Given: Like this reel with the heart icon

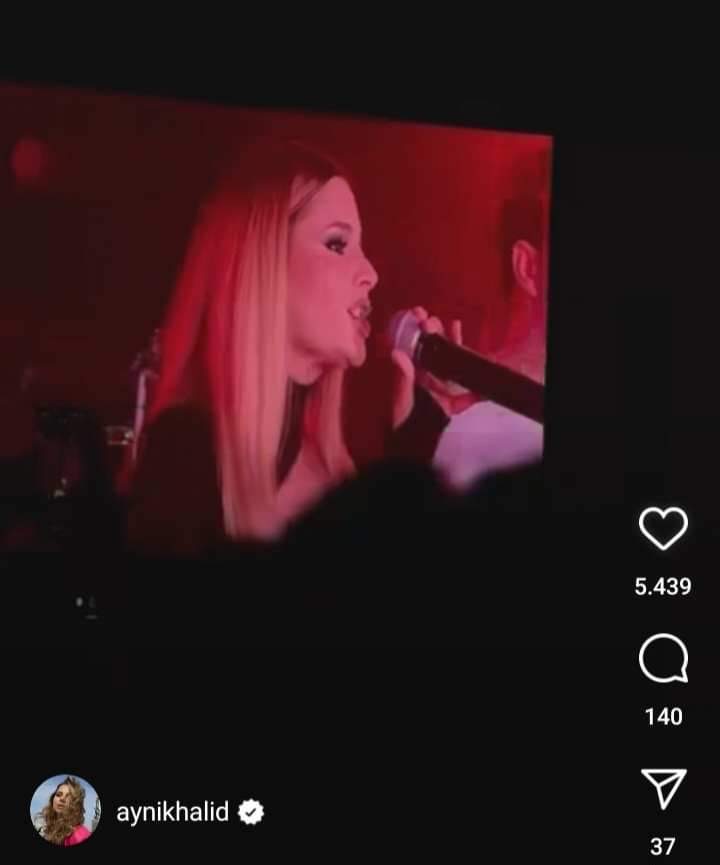Looking at the screenshot, I should [x=663, y=529].
